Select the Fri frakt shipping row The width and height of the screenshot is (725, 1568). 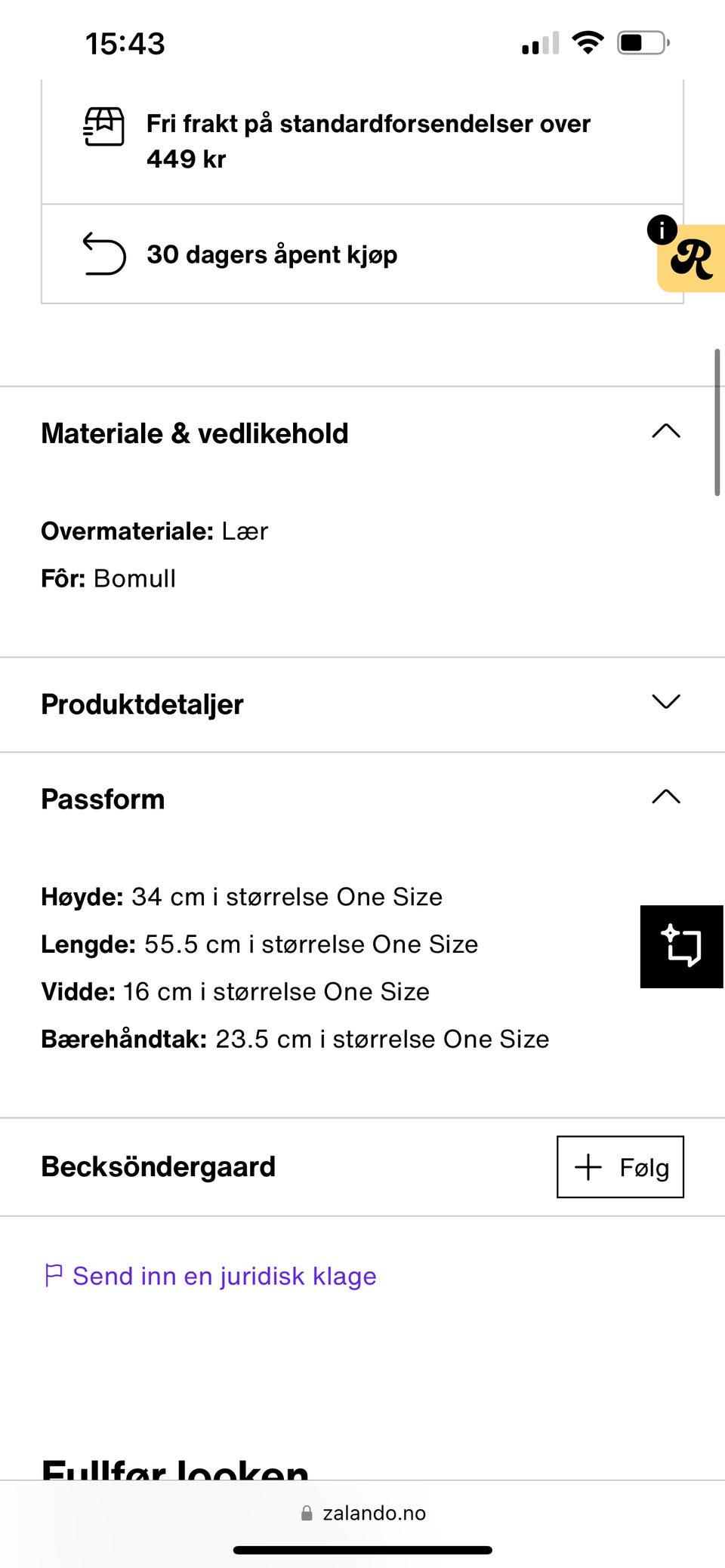[362, 140]
